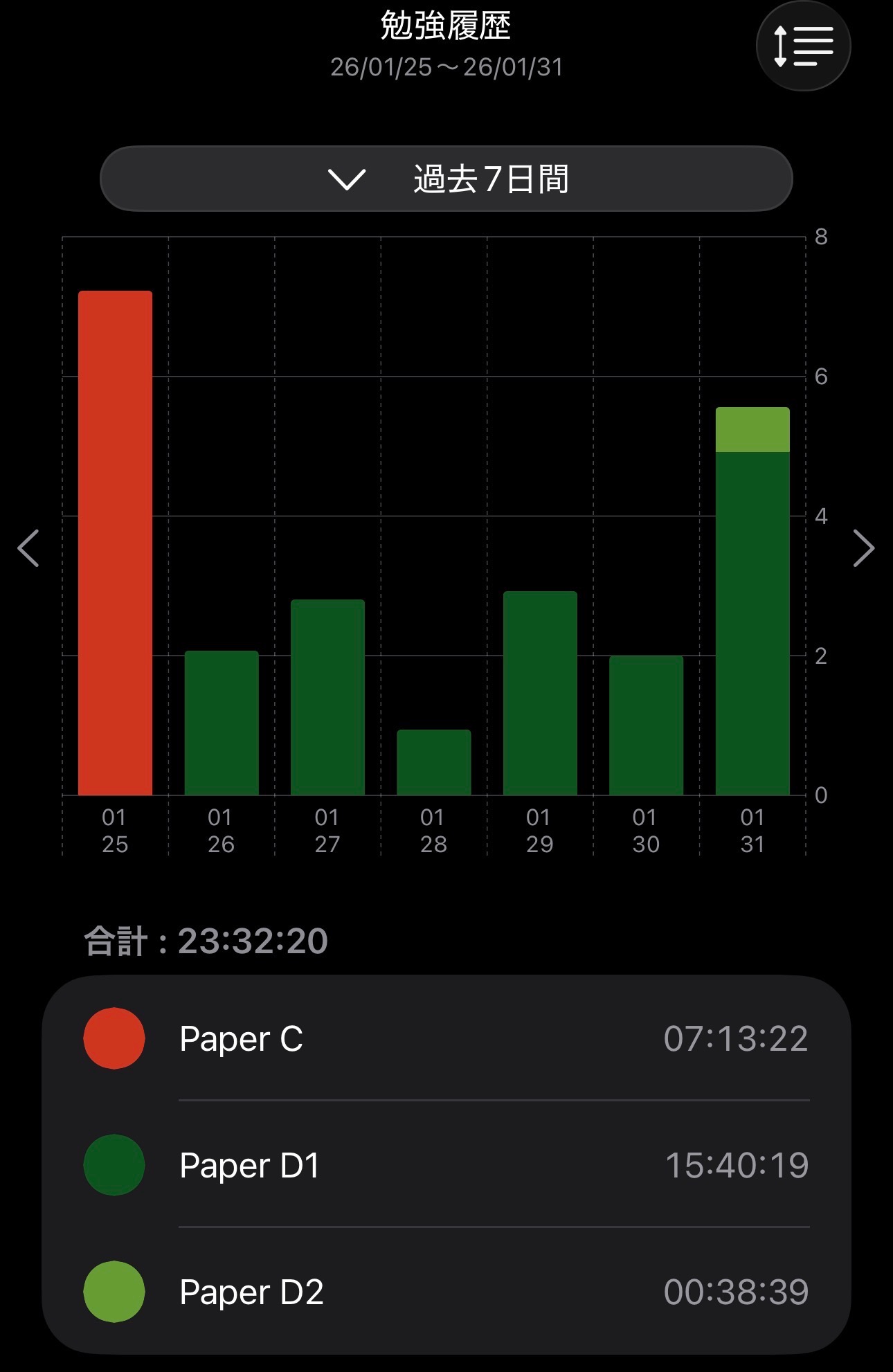Go to the next week with right arrow
893x1372 pixels.
pos(863,548)
